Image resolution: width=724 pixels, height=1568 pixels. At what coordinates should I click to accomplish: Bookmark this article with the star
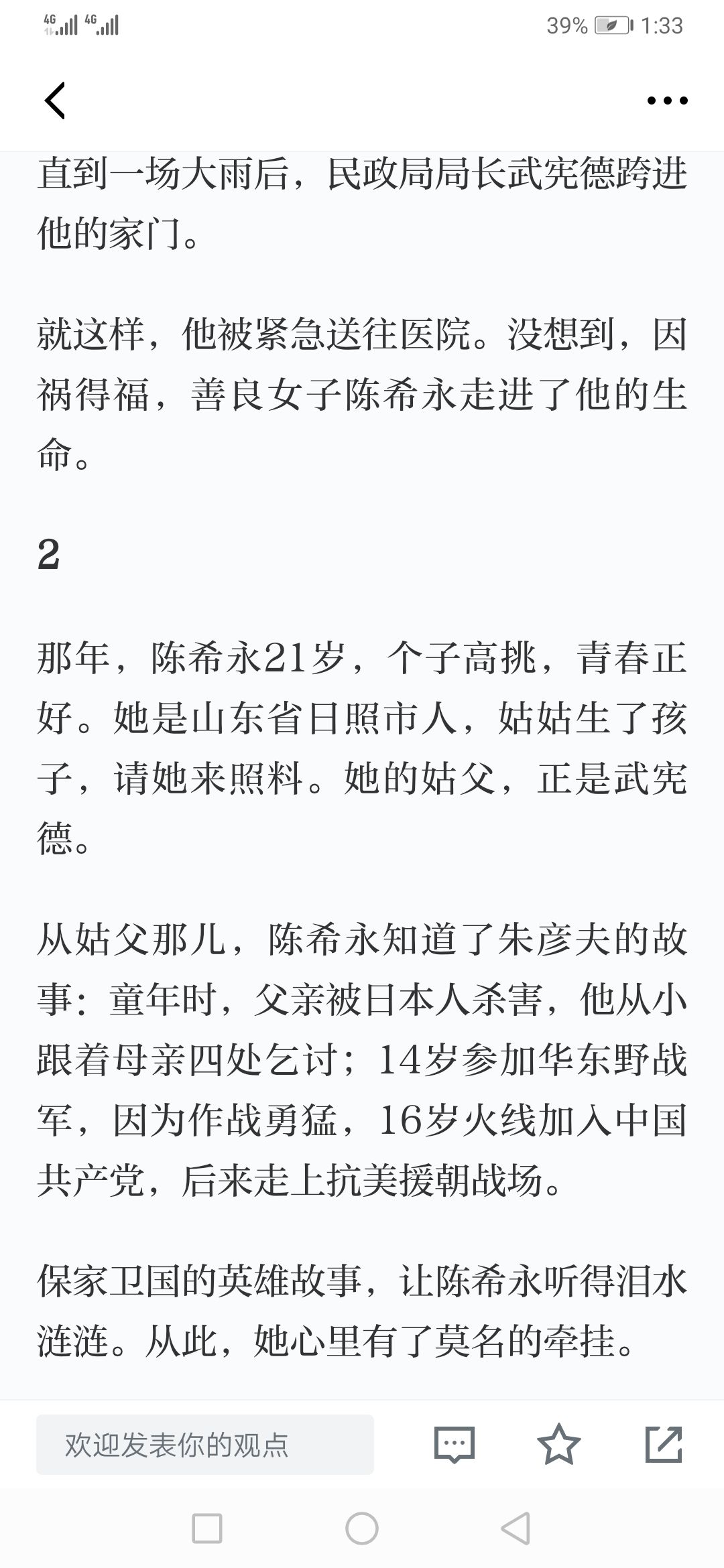pyautogui.click(x=558, y=1444)
